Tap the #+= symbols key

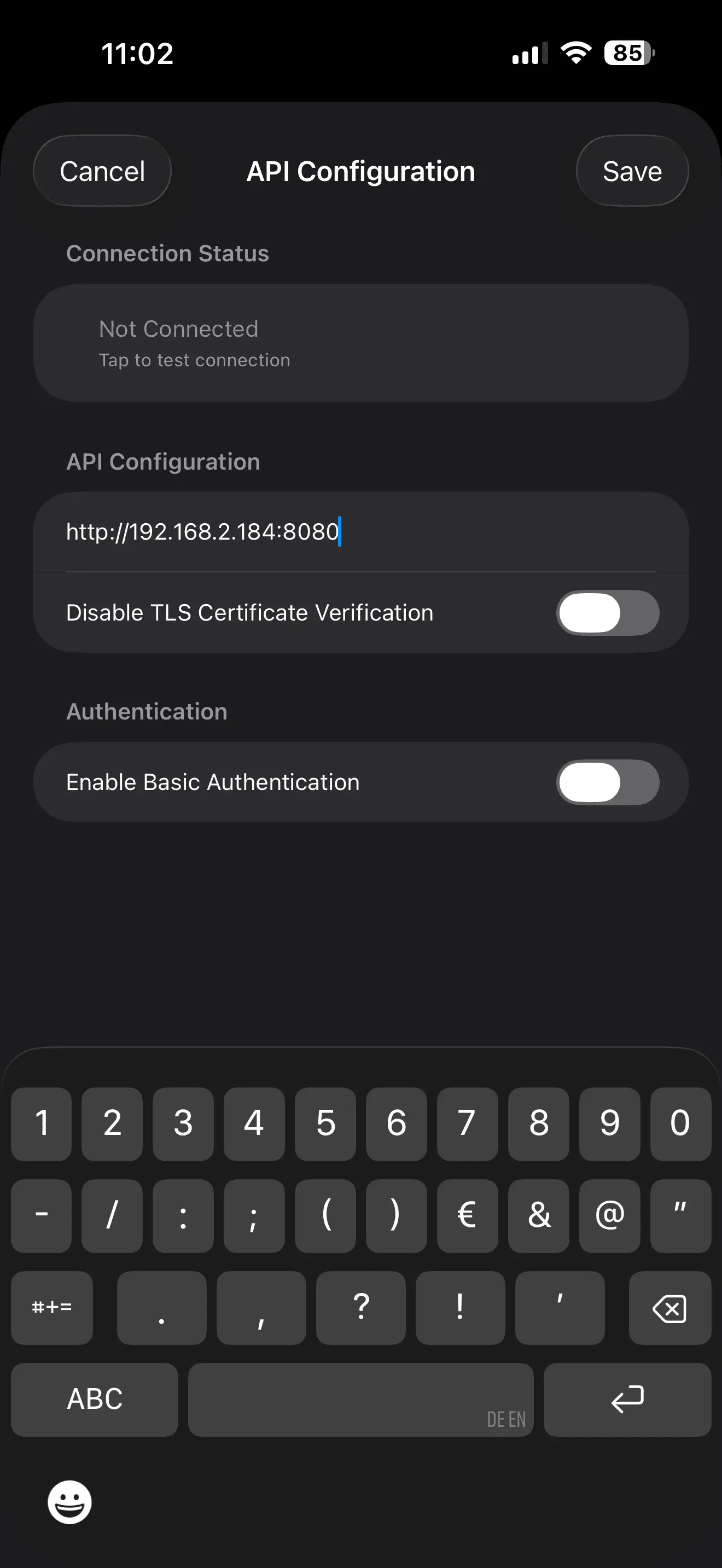51,1308
